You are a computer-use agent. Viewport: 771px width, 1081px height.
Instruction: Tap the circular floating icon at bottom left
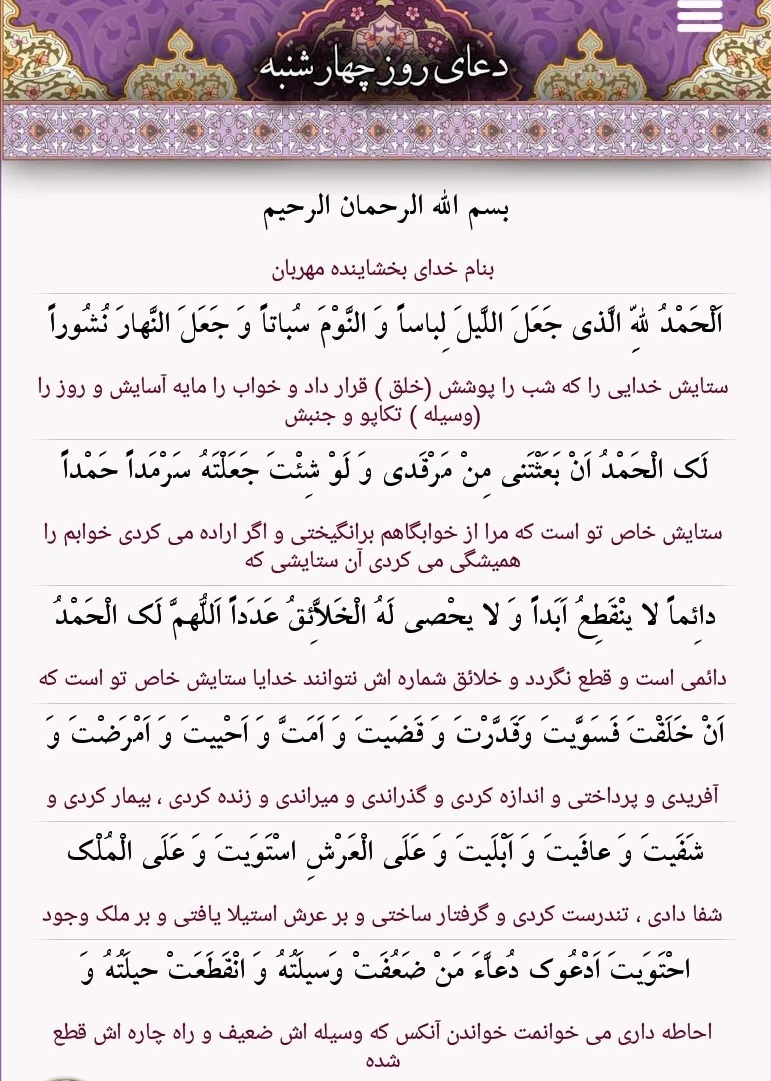tap(60, 1075)
